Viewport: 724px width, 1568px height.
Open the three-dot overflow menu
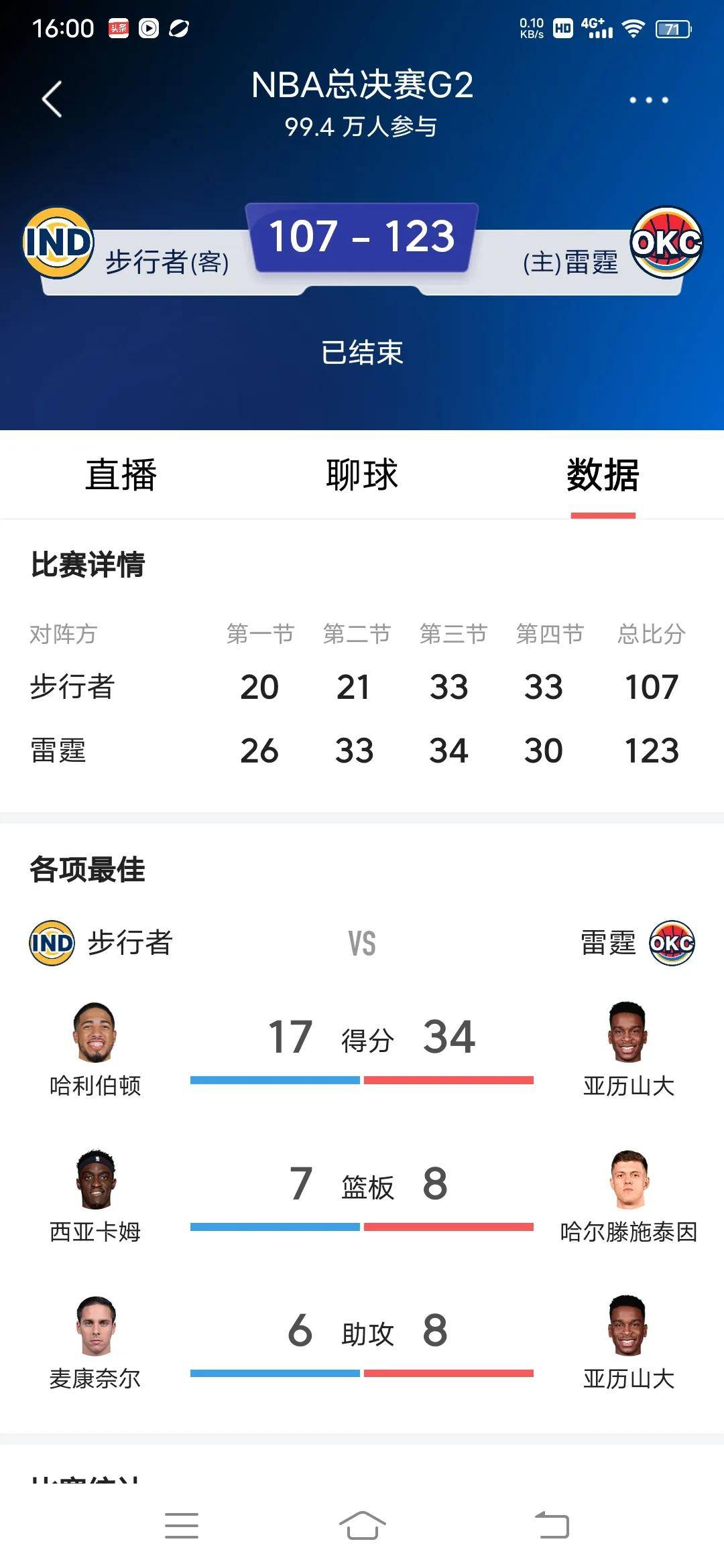pos(648,101)
